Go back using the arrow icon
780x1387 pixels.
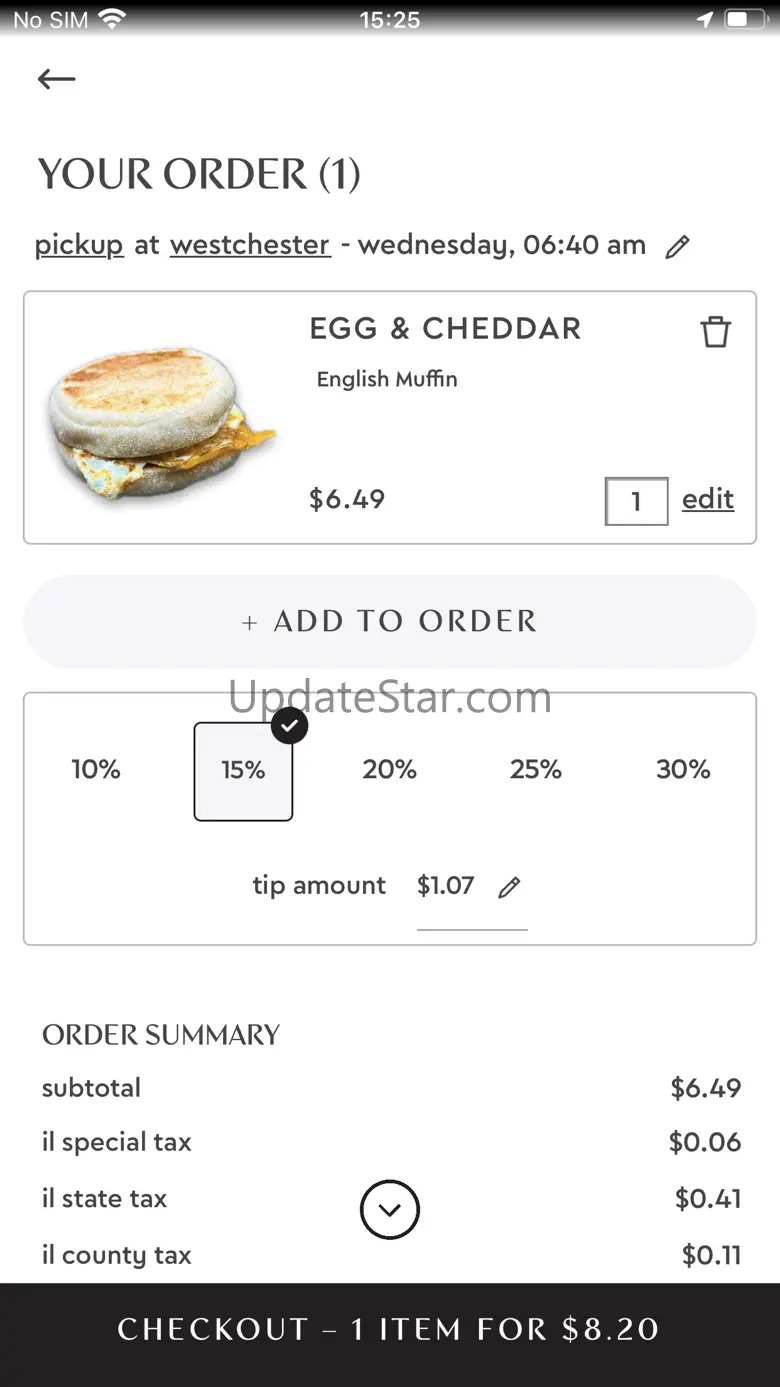click(57, 79)
